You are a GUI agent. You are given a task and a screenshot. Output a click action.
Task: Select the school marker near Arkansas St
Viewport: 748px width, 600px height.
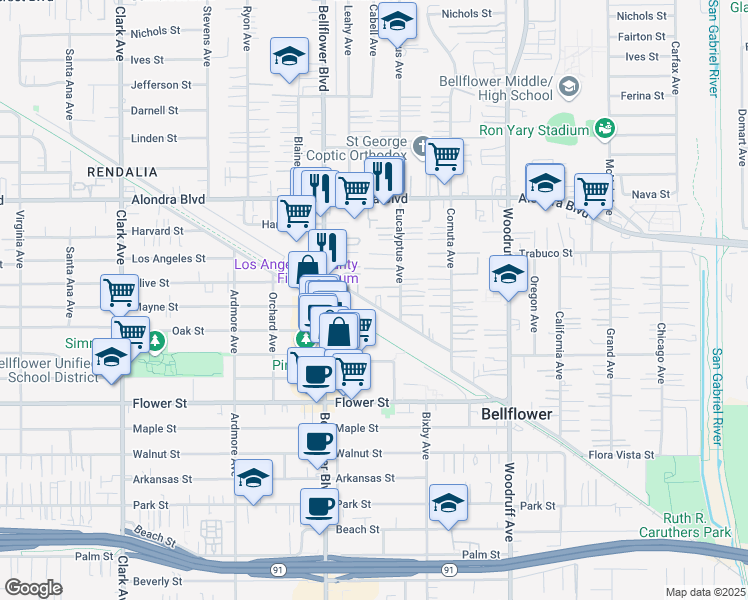coord(253,479)
